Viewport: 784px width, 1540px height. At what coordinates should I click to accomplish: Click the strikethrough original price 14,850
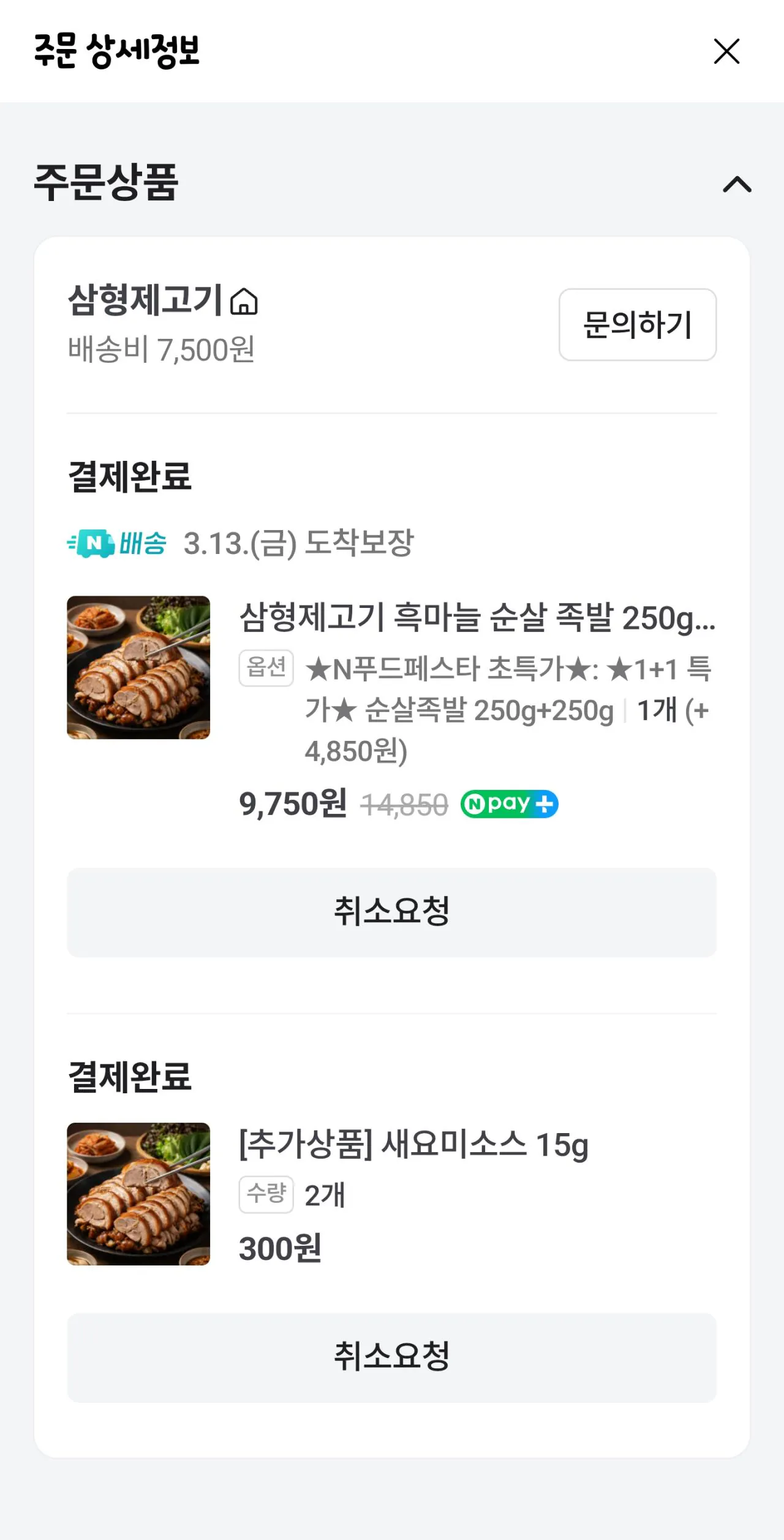405,804
